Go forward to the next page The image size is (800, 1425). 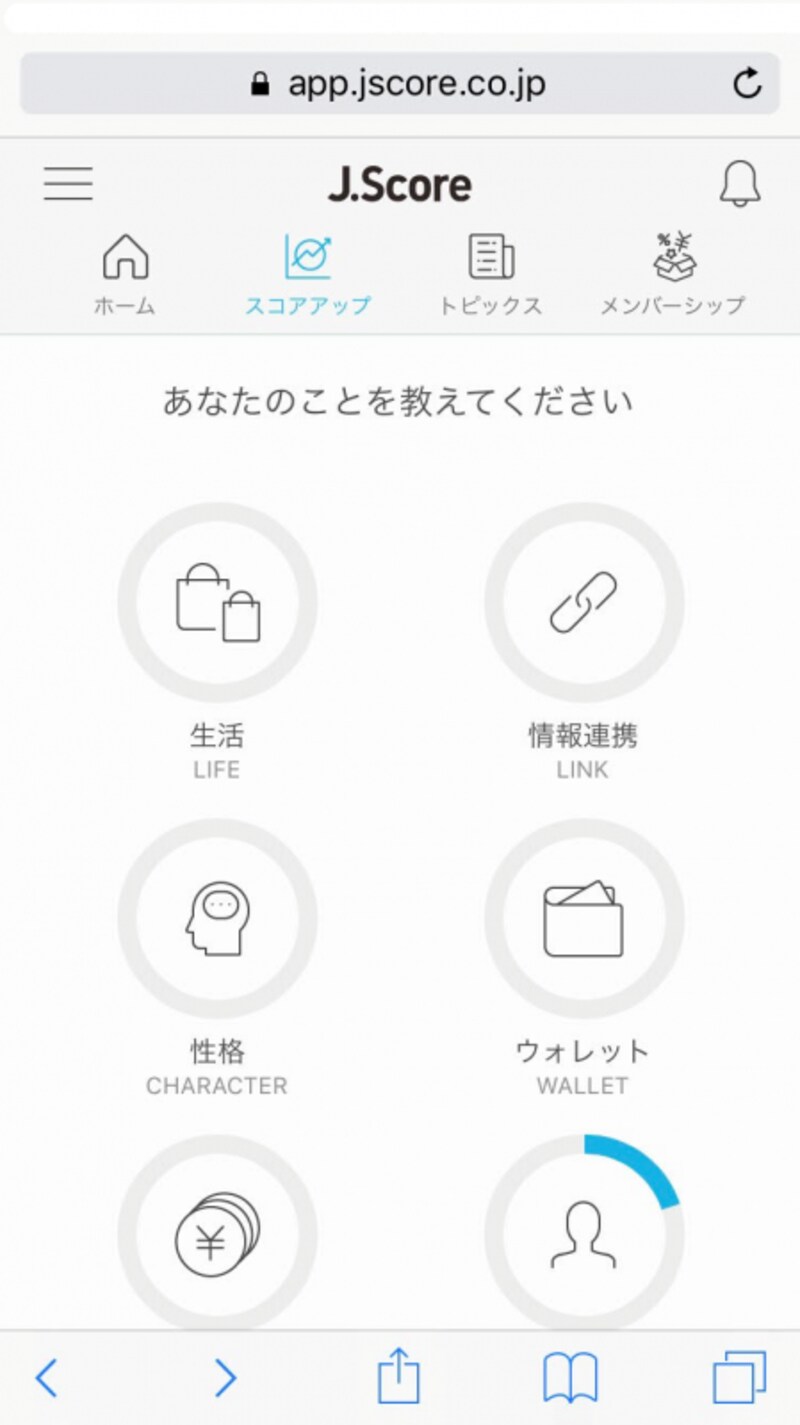226,1378
